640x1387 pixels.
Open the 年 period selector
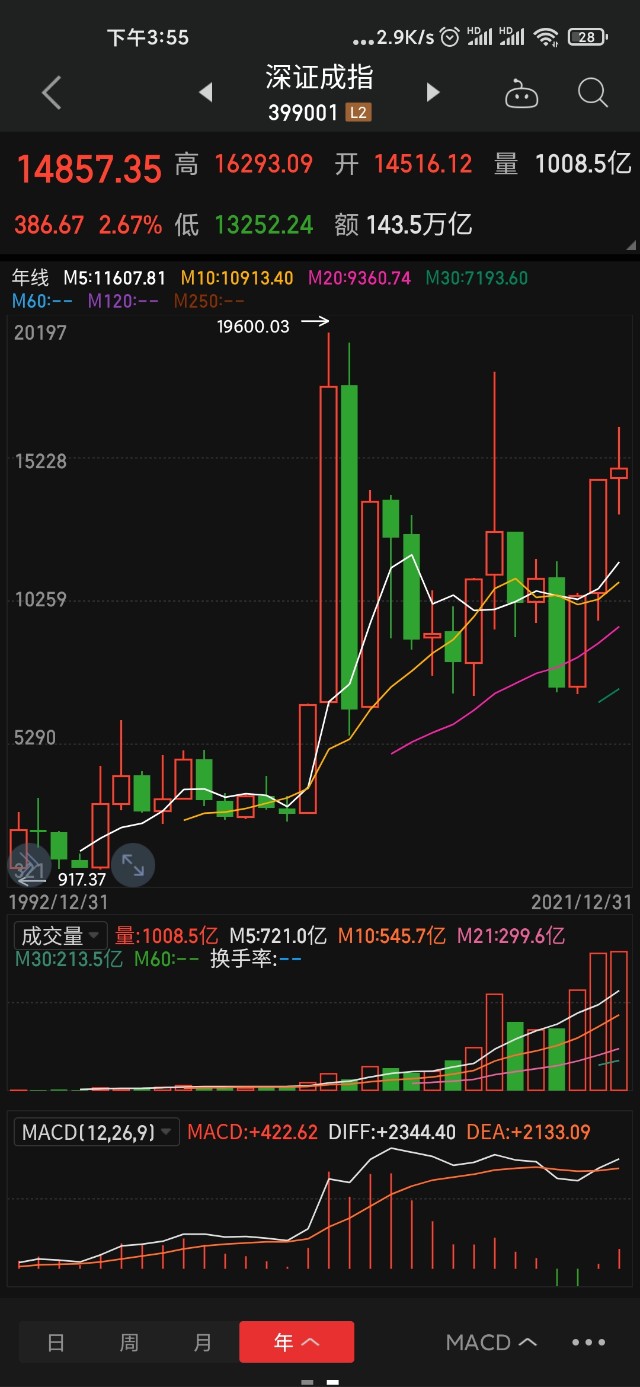[296, 1342]
